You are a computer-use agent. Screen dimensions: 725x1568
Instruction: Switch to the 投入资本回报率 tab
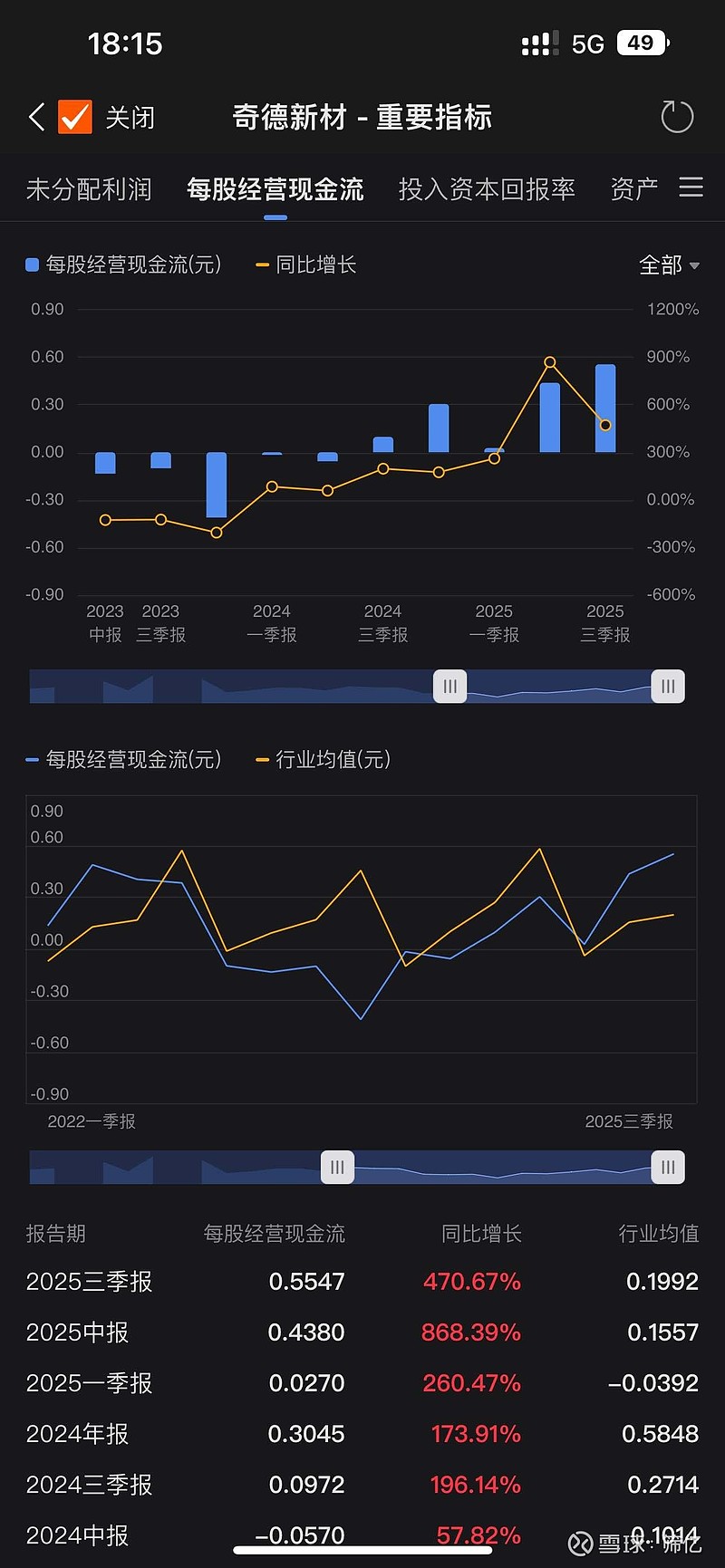[x=487, y=189]
